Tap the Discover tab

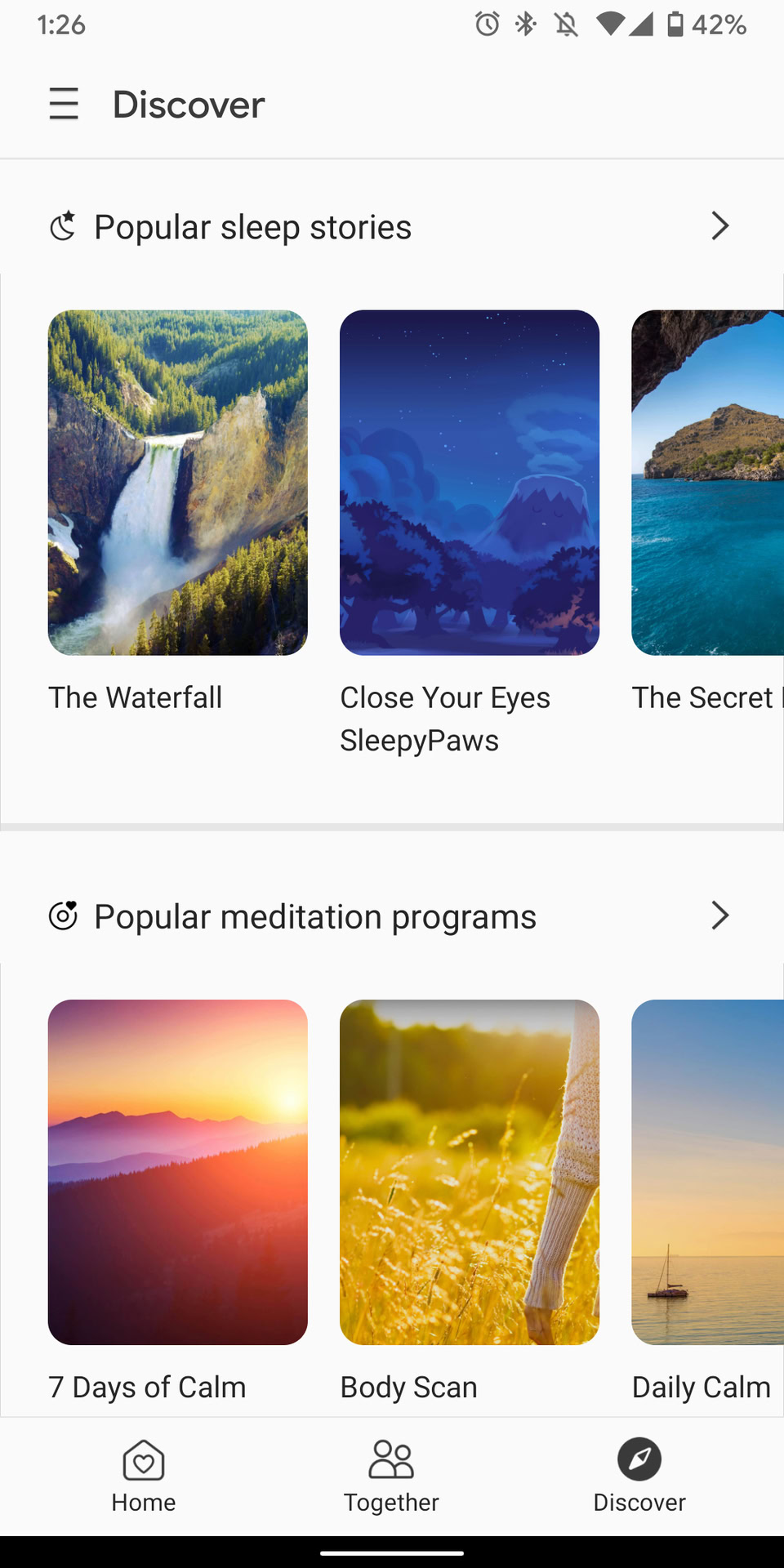(x=639, y=1475)
